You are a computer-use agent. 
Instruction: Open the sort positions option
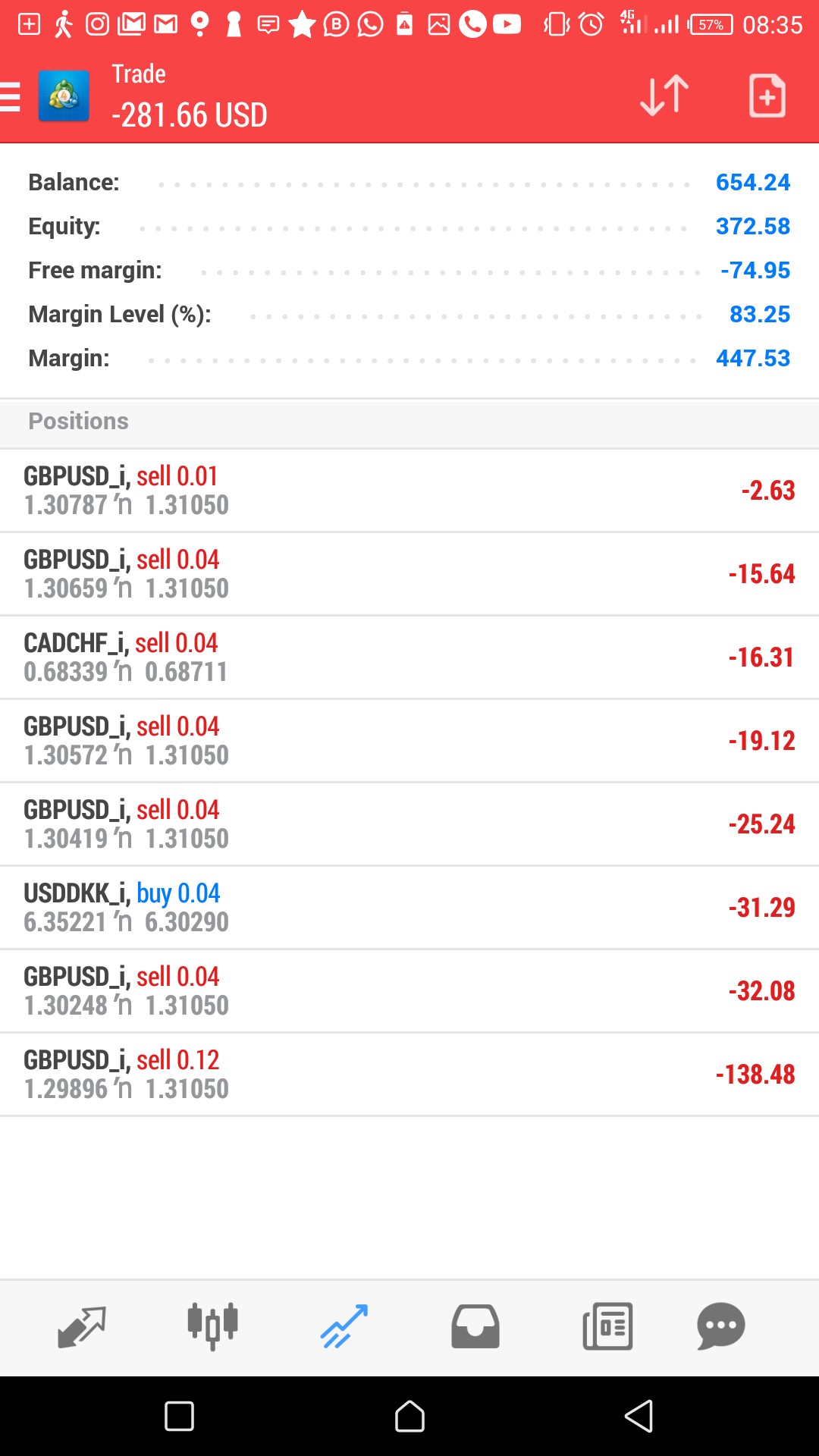pyautogui.click(x=664, y=96)
